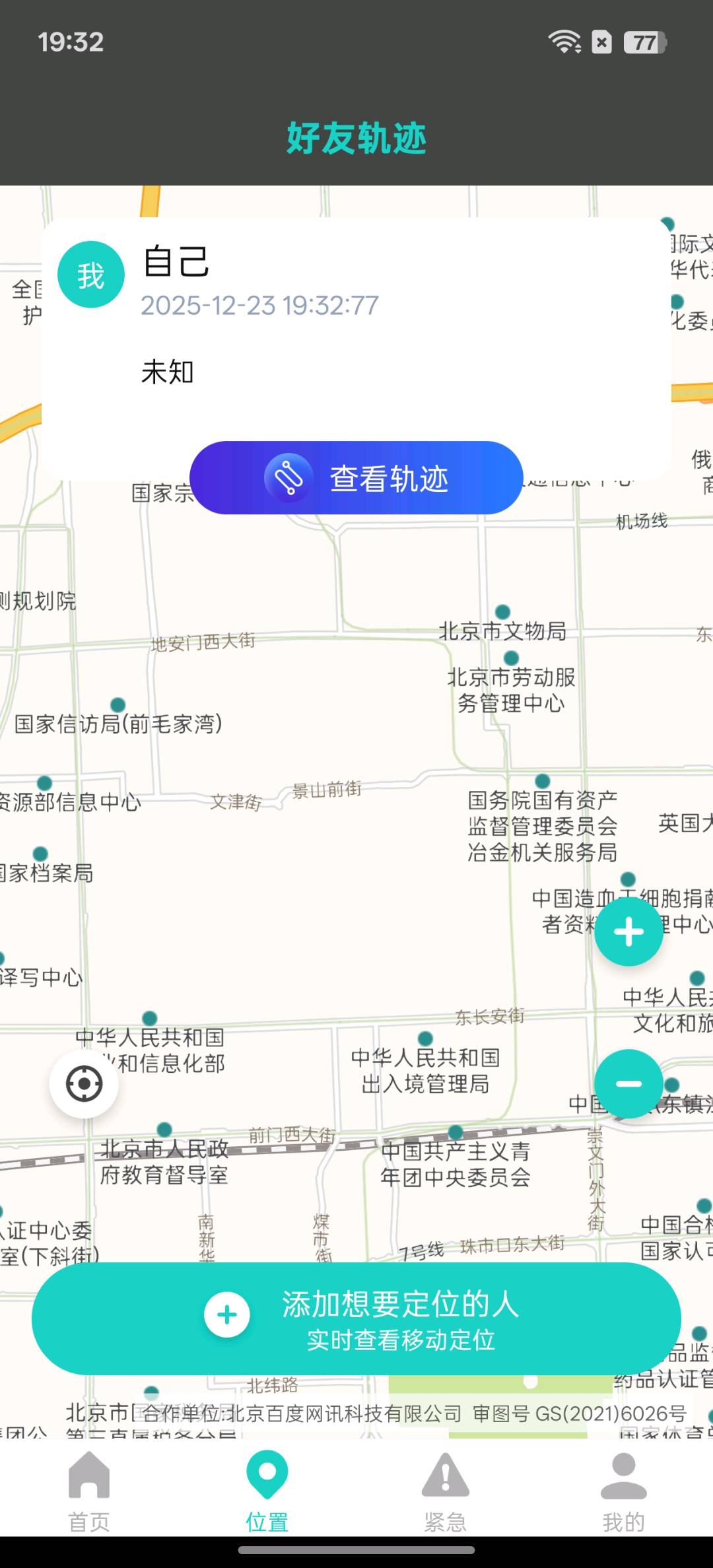This screenshot has height=1568, width=713.
Task: Go to the 我的 tab
Action: [x=624, y=1492]
